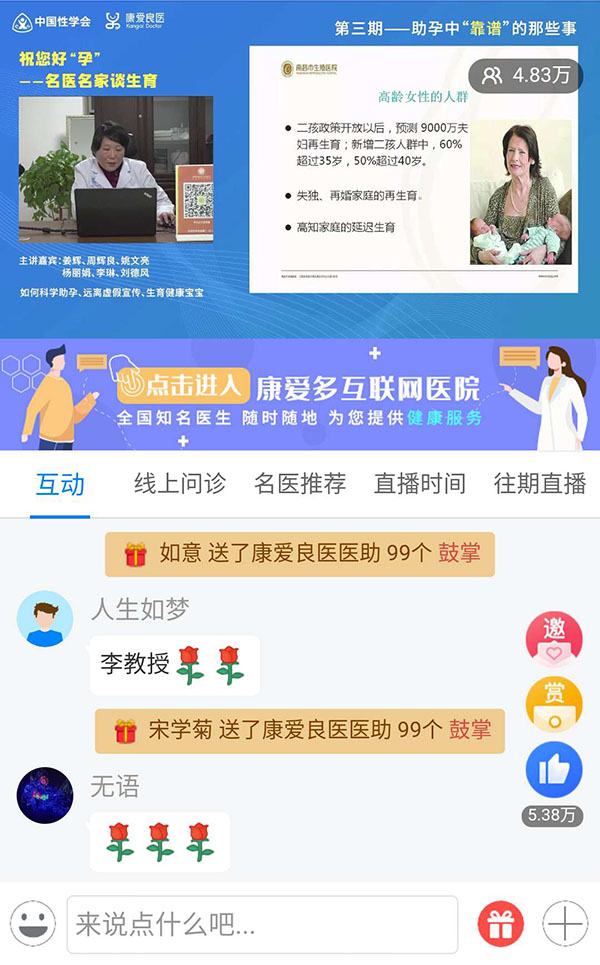Viewport: 600px width, 965px height.
Task: Tap the yellow 赏 reward button
Action: tap(554, 704)
